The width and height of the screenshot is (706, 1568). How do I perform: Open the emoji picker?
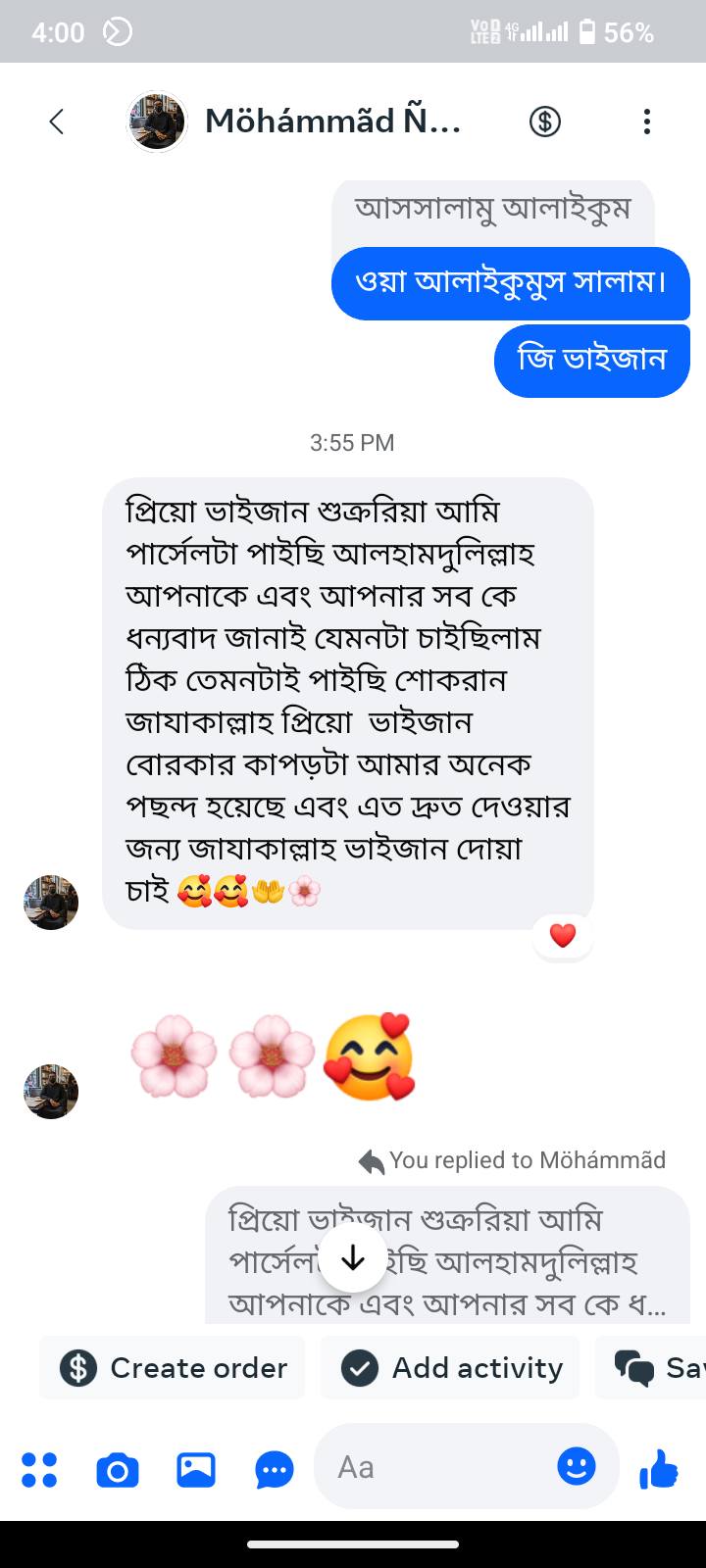577,1466
